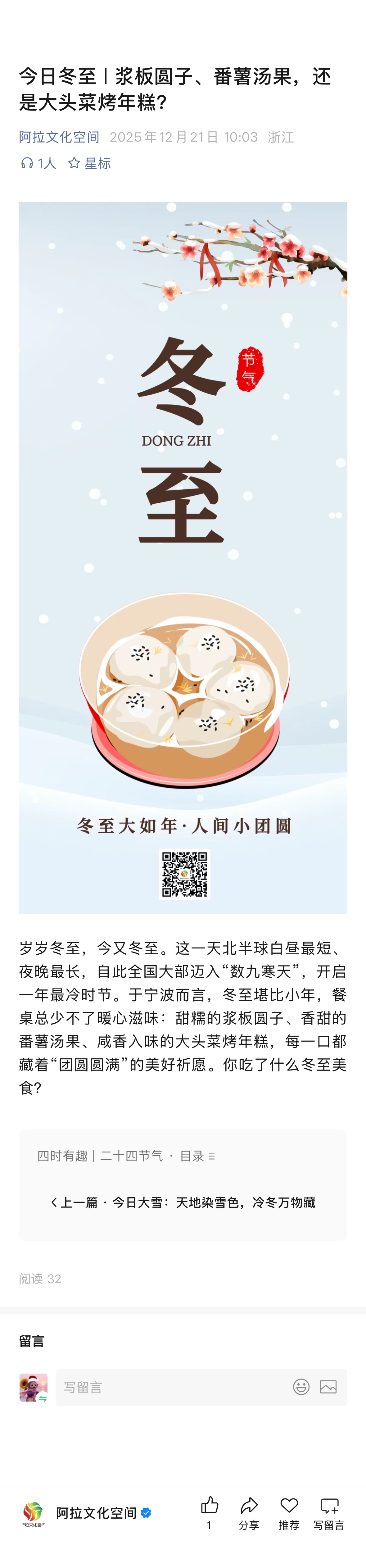The width and height of the screenshot is (366, 1568).
Task: Open the 阿拉文化空间 account link under the title
Action: (59, 137)
